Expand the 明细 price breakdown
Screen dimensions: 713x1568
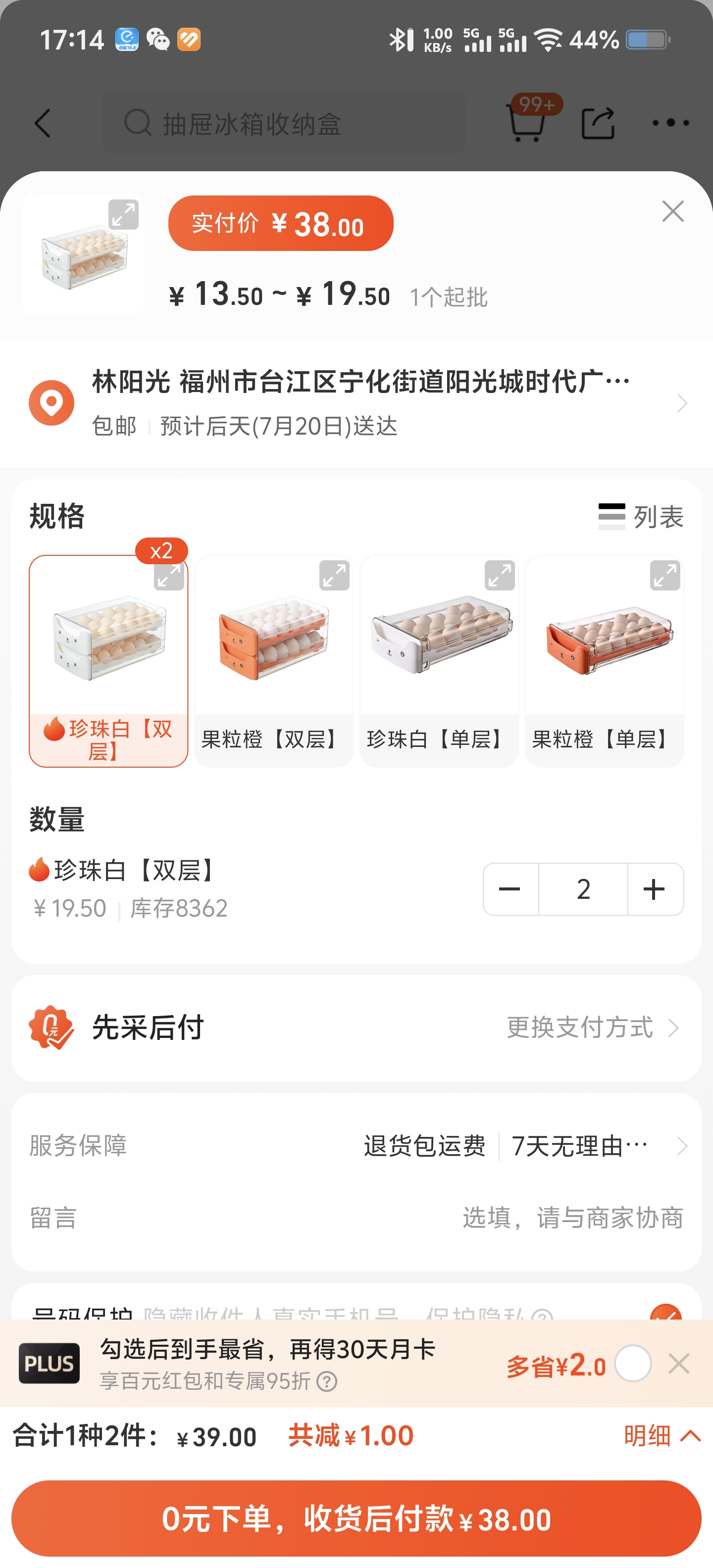click(x=662, y=1436)
